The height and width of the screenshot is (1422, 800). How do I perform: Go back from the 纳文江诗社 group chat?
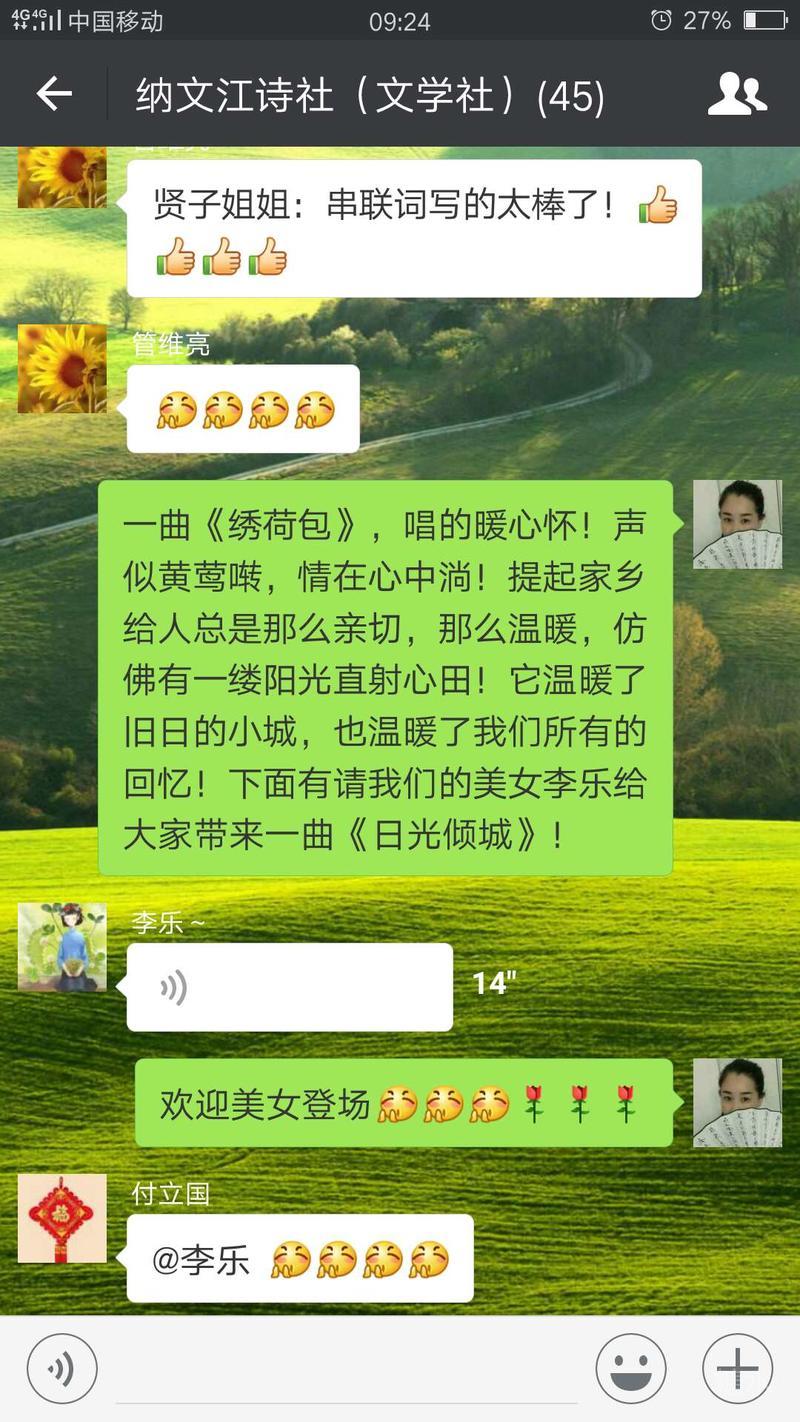click(x=54, y=95)
